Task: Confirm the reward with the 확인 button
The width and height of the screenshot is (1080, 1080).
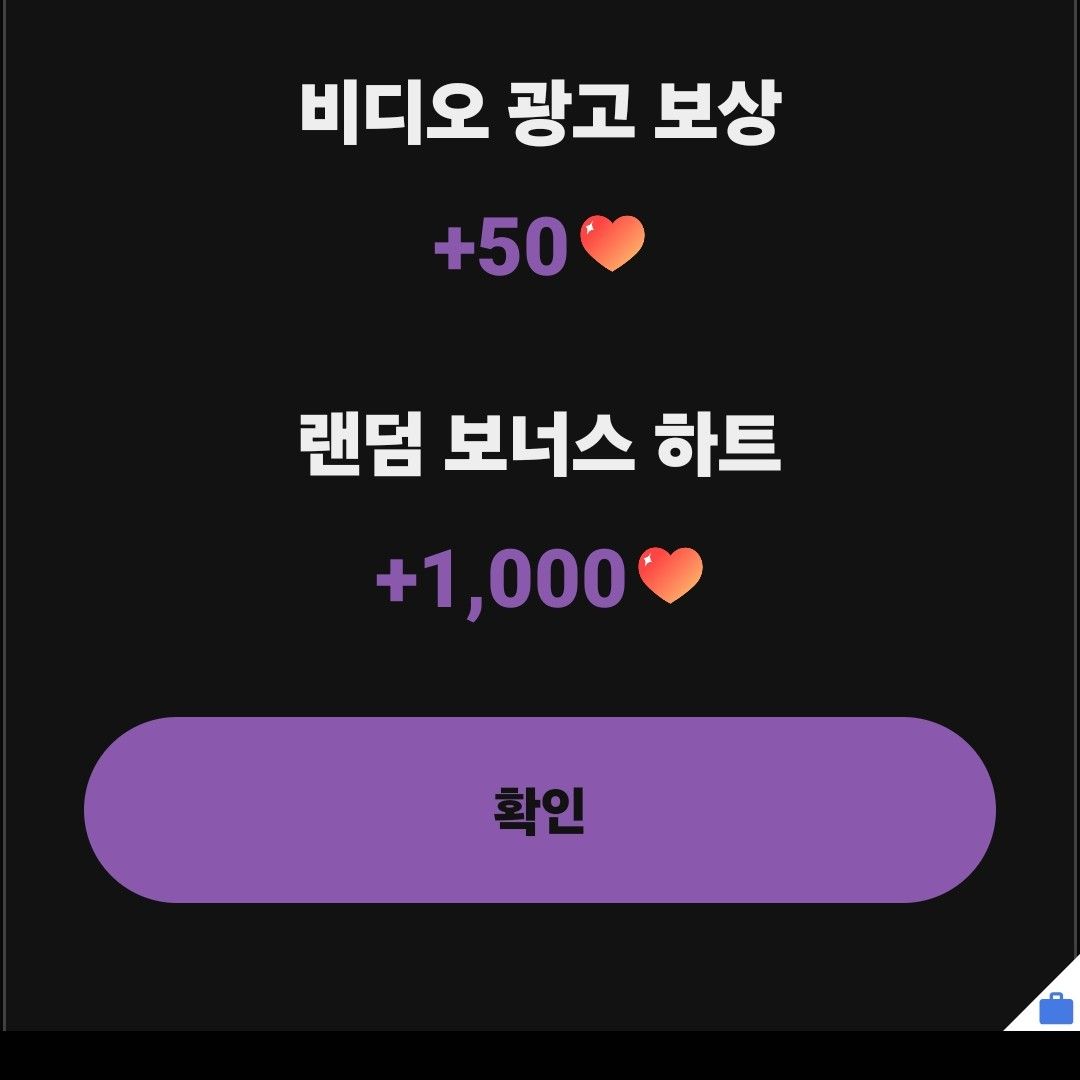Action: click(540, 810)
